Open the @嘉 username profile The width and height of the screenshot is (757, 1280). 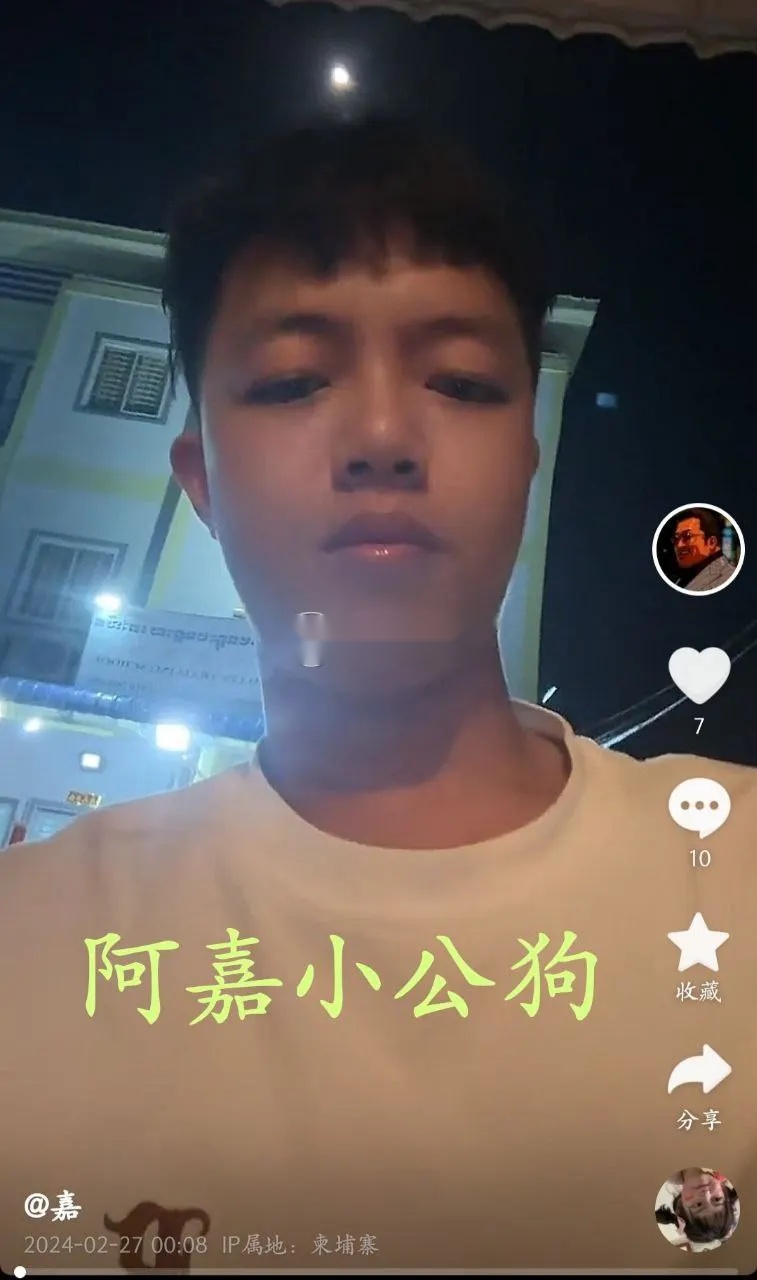[53, 1206]
